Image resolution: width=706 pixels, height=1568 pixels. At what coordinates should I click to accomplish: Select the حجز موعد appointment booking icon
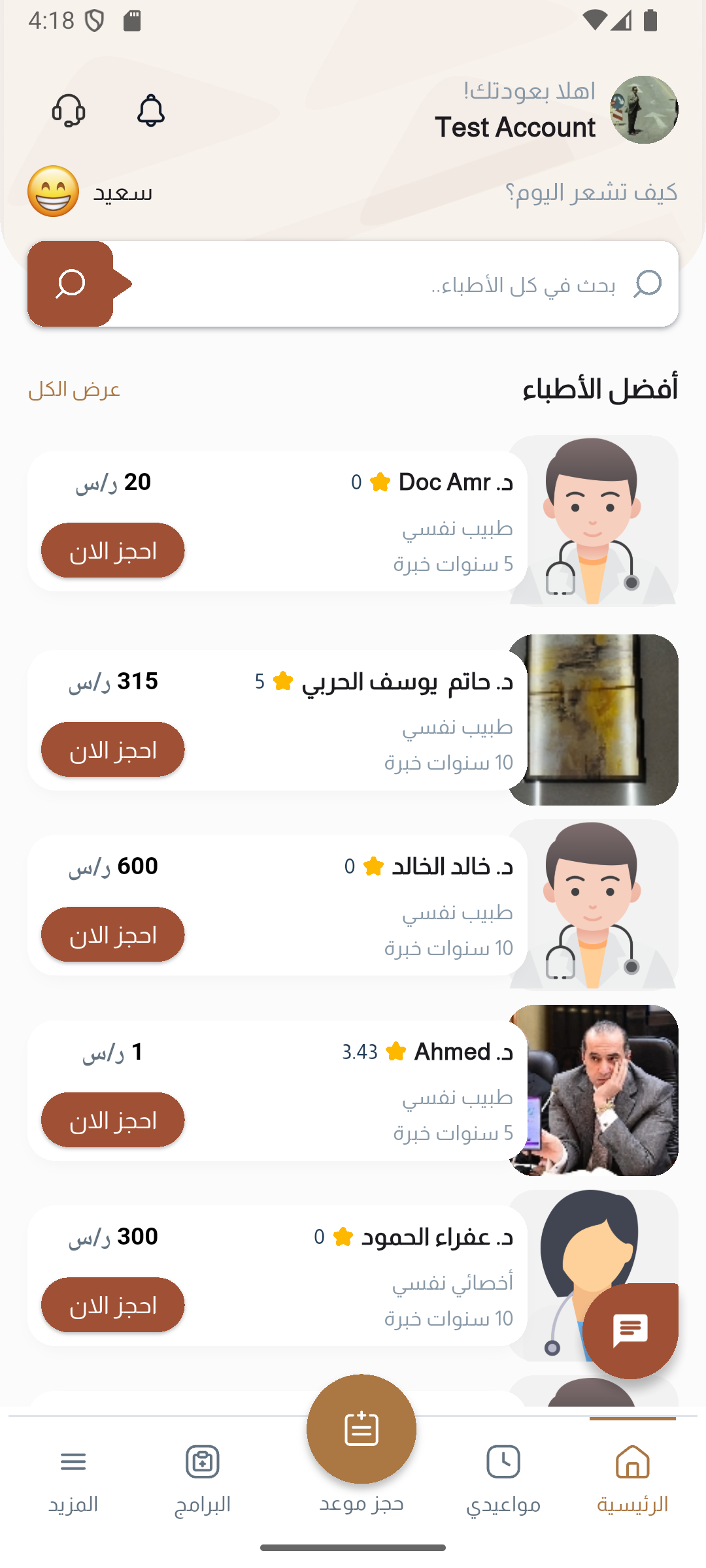(x=361, y=1429)
